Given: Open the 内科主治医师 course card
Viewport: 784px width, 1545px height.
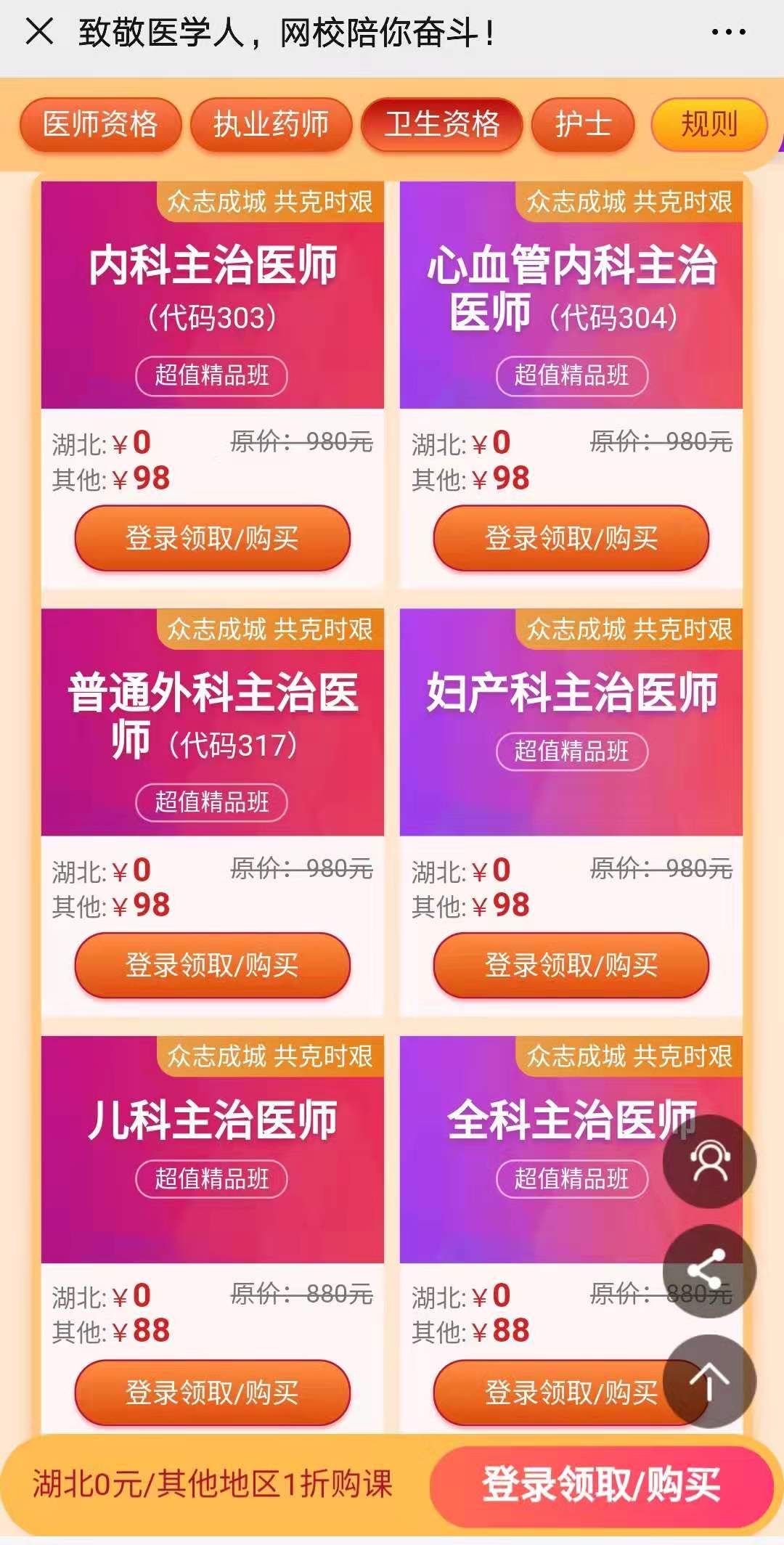Looking at the screenshot, I should click(x=212, y=294).
